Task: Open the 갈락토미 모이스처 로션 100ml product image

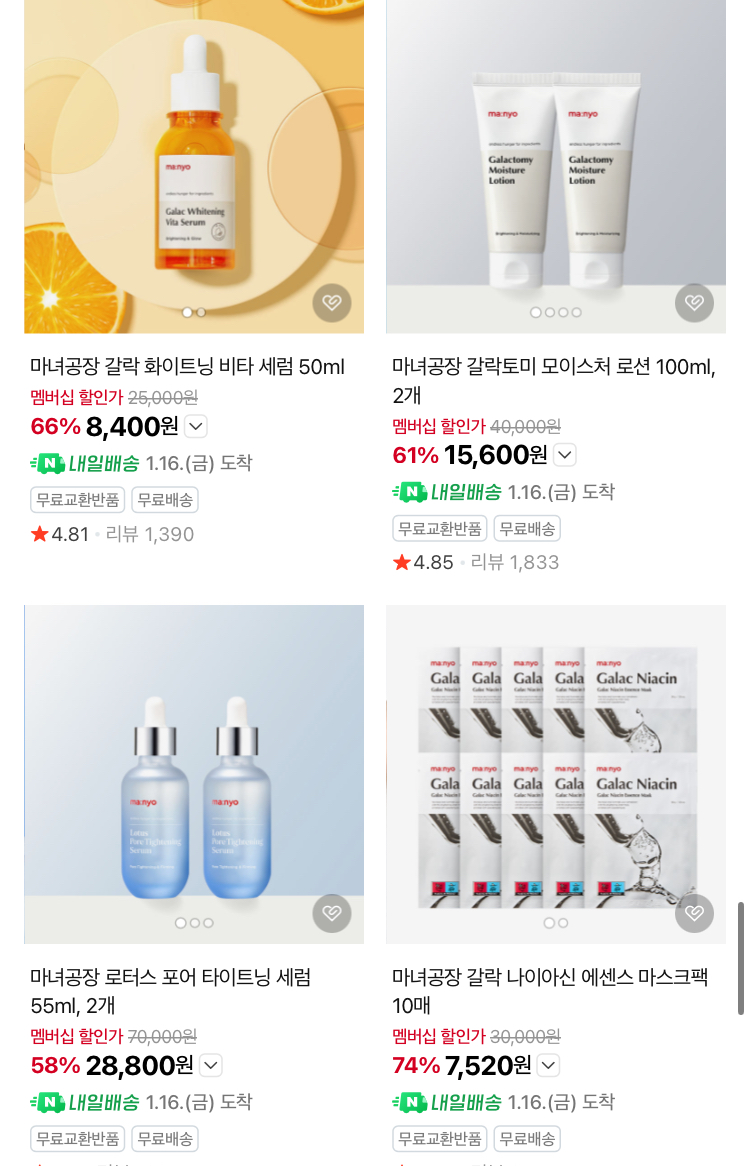Action: coord(556,160)
